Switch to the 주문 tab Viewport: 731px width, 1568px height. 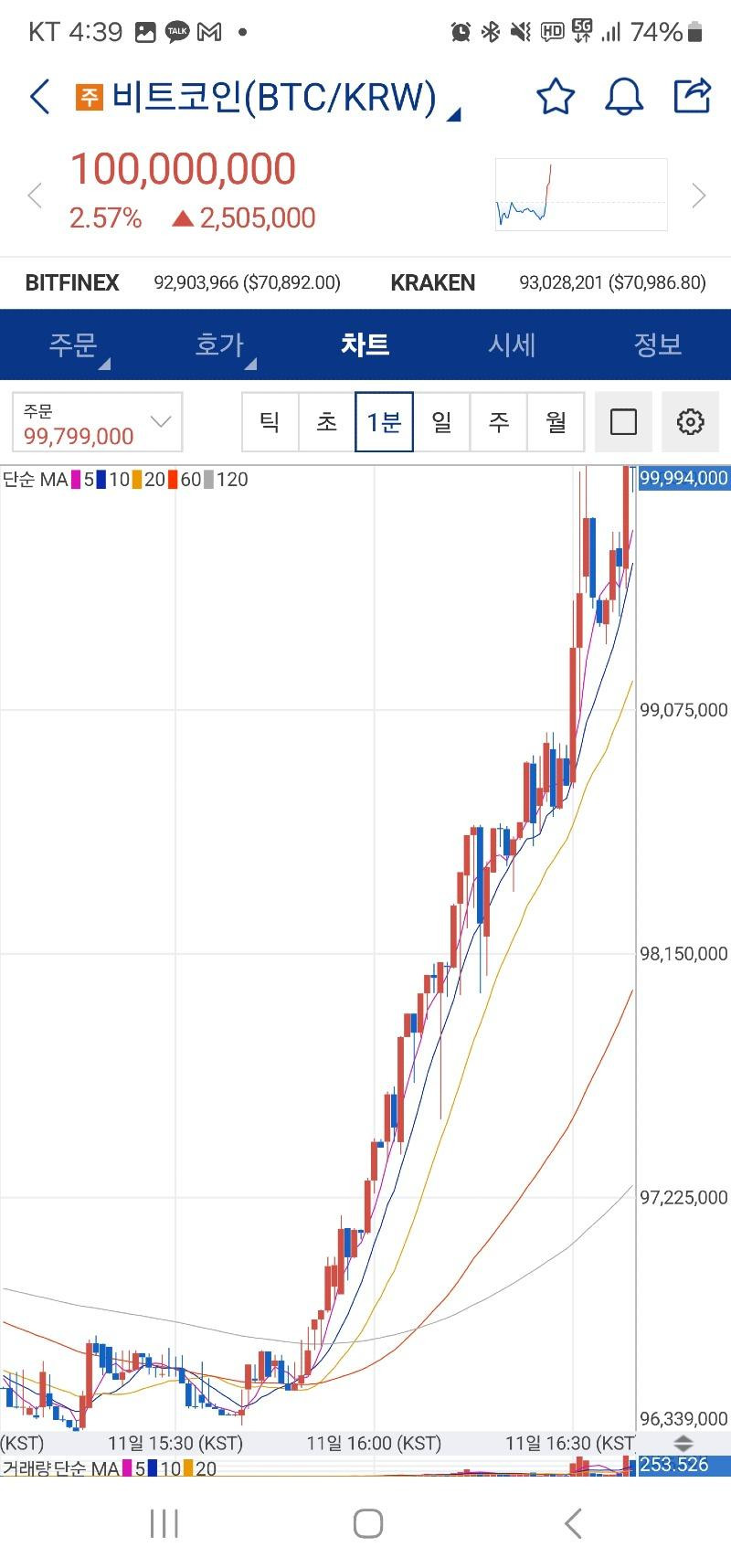[73, 344]
